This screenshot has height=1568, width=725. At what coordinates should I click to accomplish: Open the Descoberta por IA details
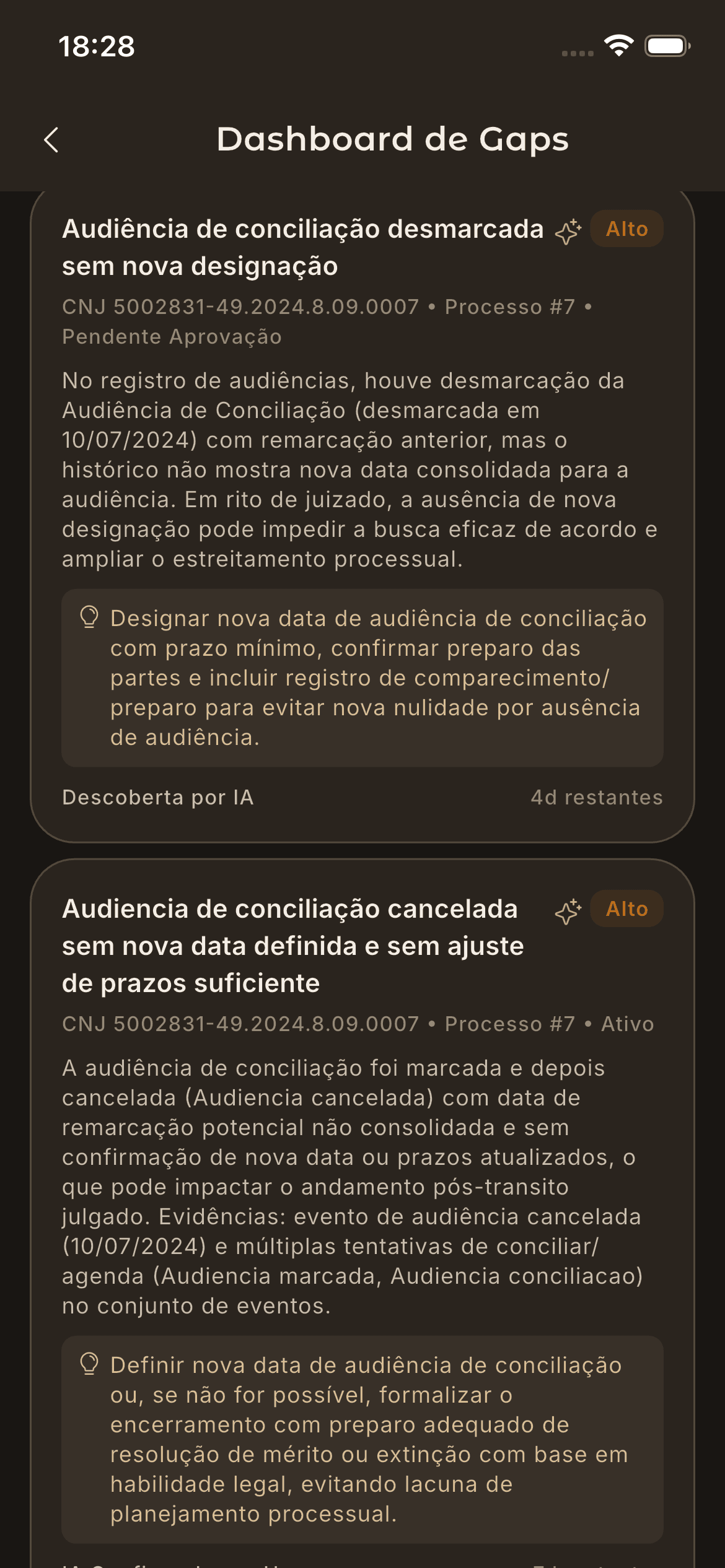[157, 798]
